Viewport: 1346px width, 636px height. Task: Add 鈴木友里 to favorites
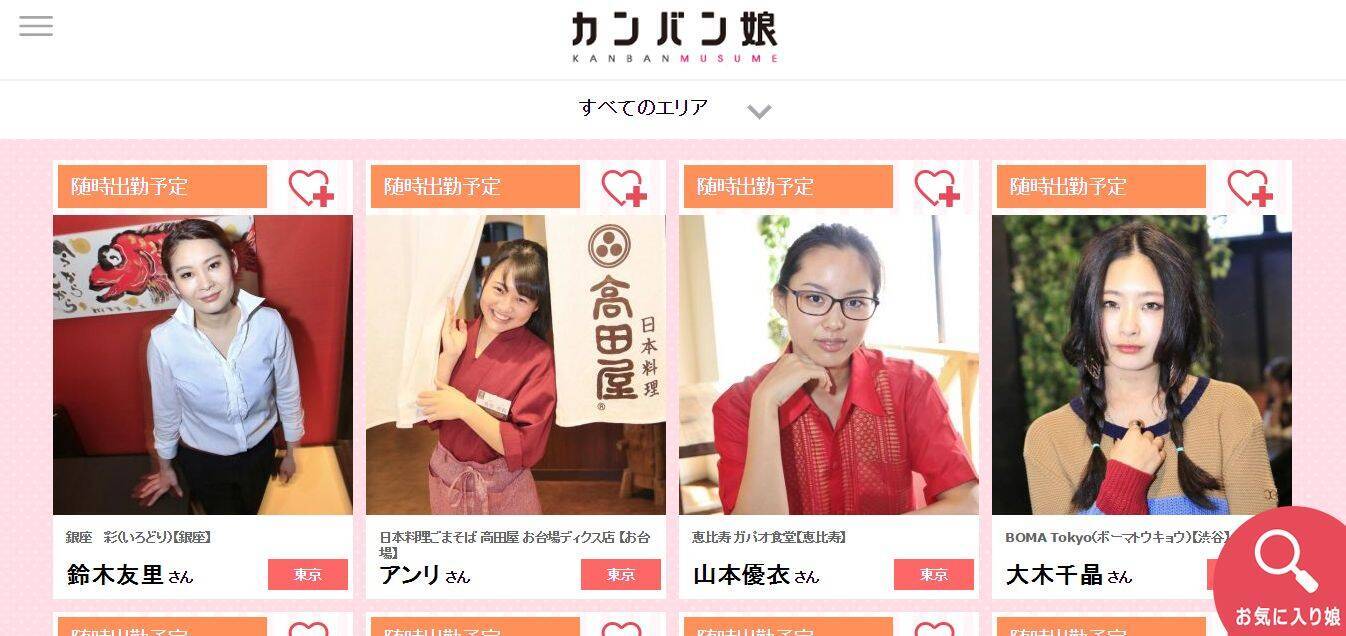click(311, 187)
